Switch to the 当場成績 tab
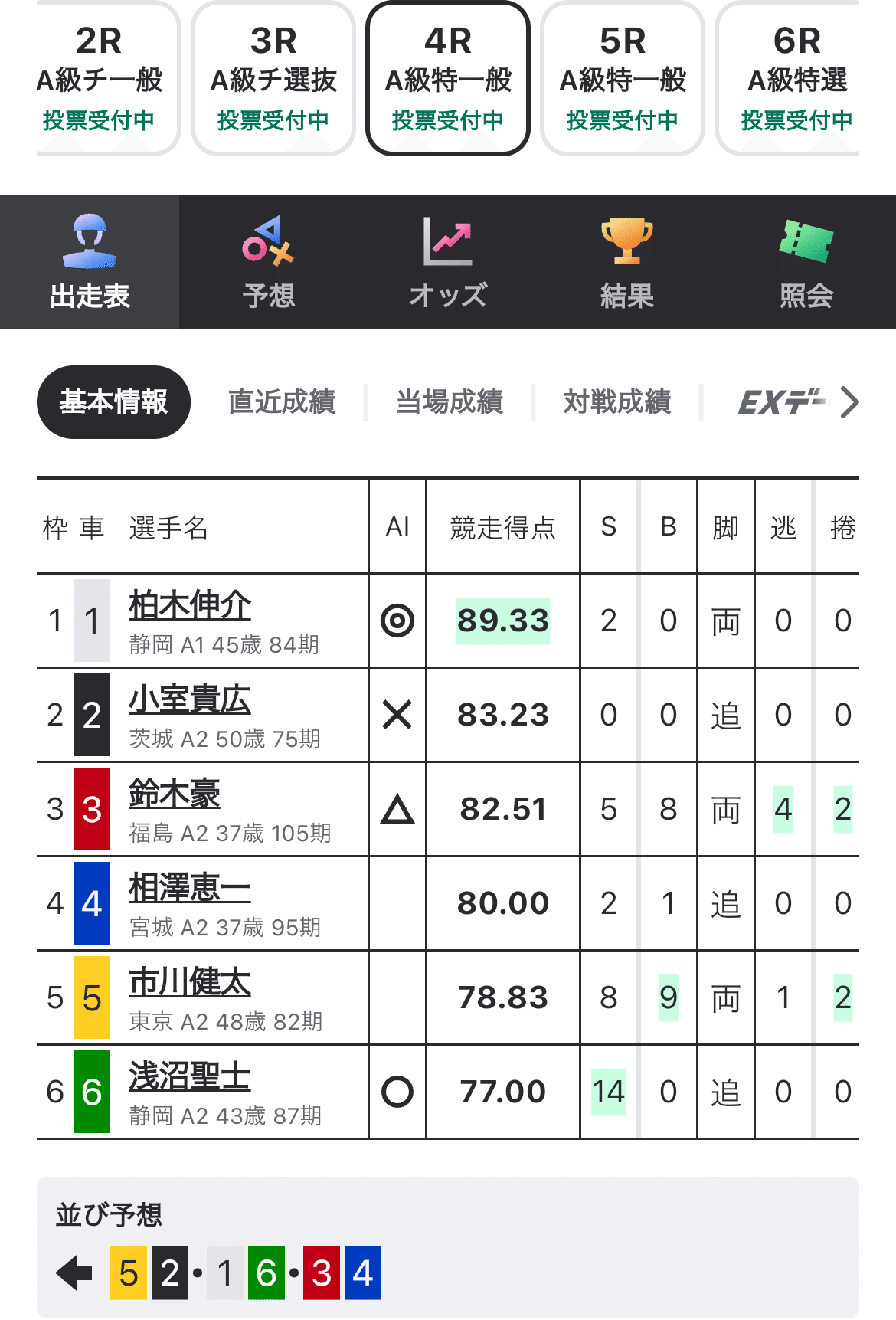 coord(450,402)
